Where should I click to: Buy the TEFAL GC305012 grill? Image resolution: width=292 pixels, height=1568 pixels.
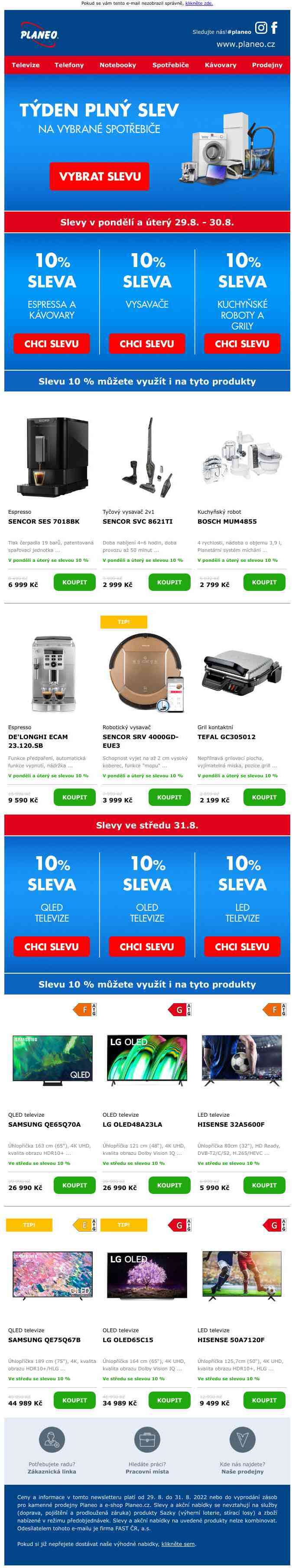tap(264, 797)
